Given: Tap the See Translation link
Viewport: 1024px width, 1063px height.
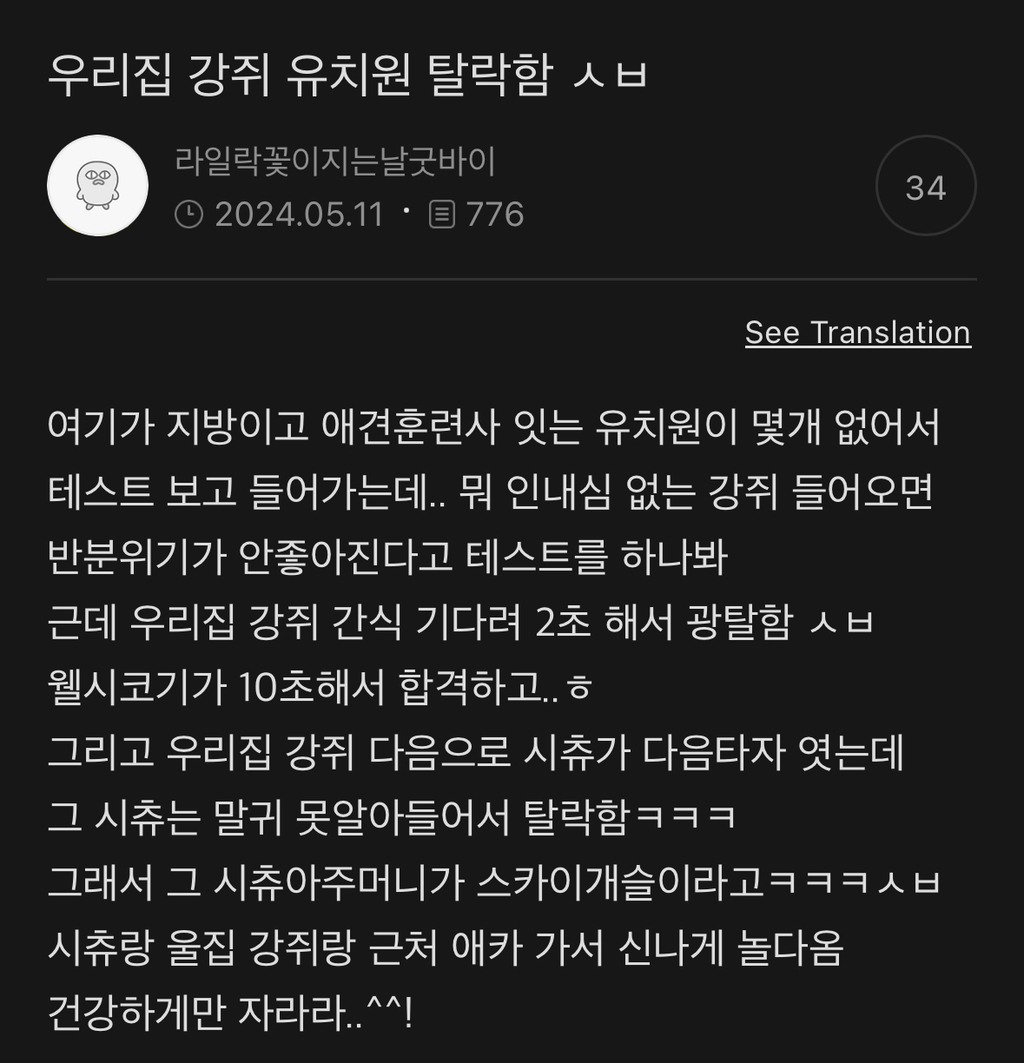Looking at the screenshot, I should [857, 333].
